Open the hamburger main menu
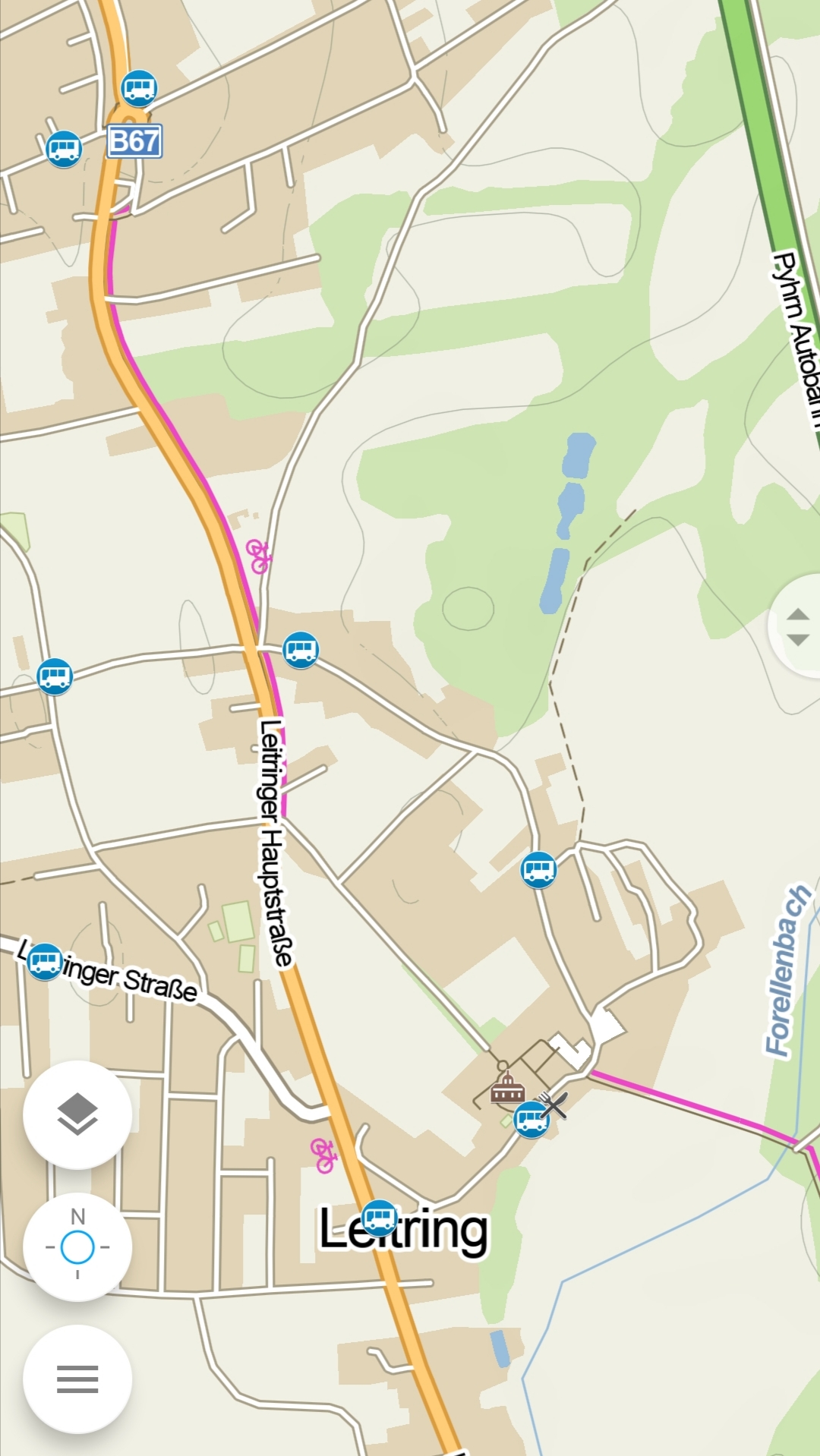This screenshot has width=820, height=1456. pos(77,1379)
